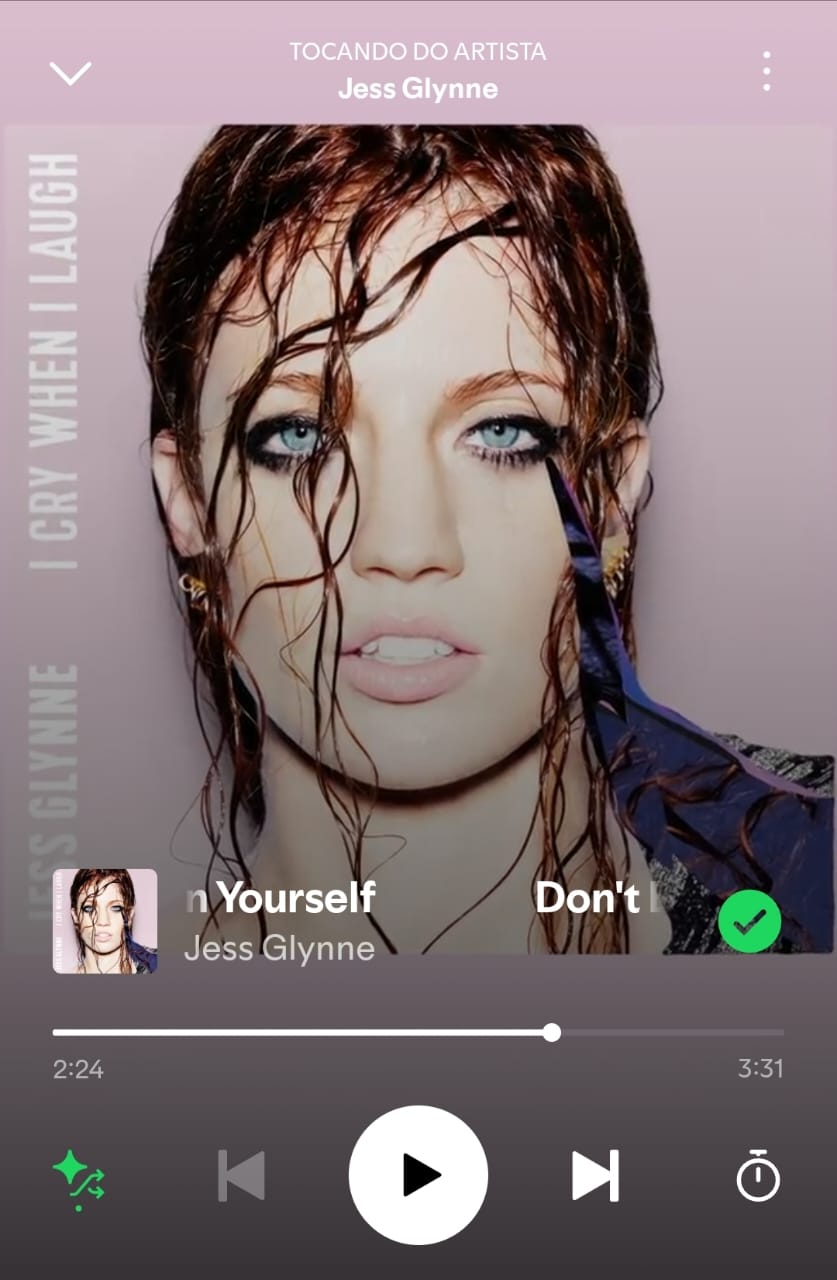Open track options from the top-right menu
Viewport: 837px width, 1280px height.
pyautogui.click(x=765, y=70)
